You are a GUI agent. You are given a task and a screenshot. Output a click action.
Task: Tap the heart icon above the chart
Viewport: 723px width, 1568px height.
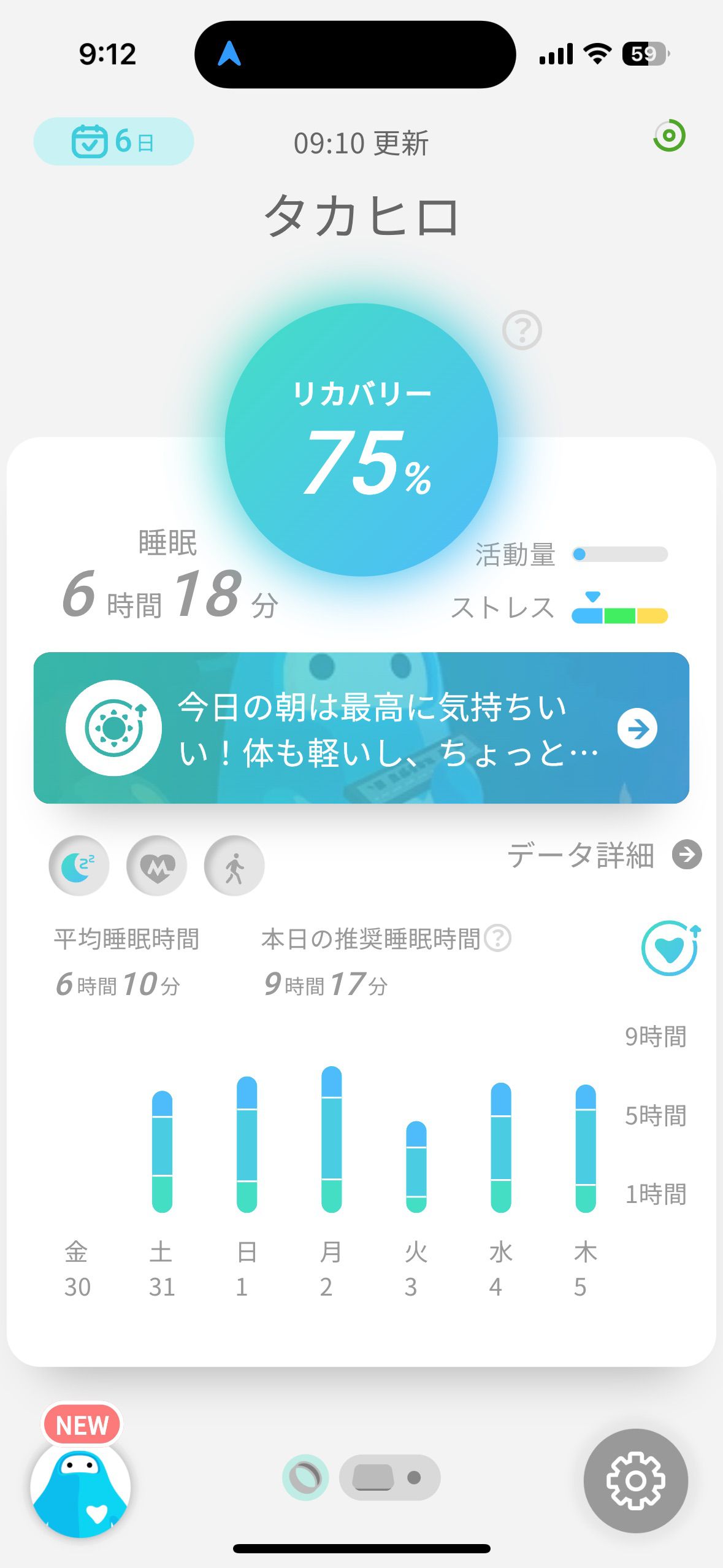(x=669, y=948)
